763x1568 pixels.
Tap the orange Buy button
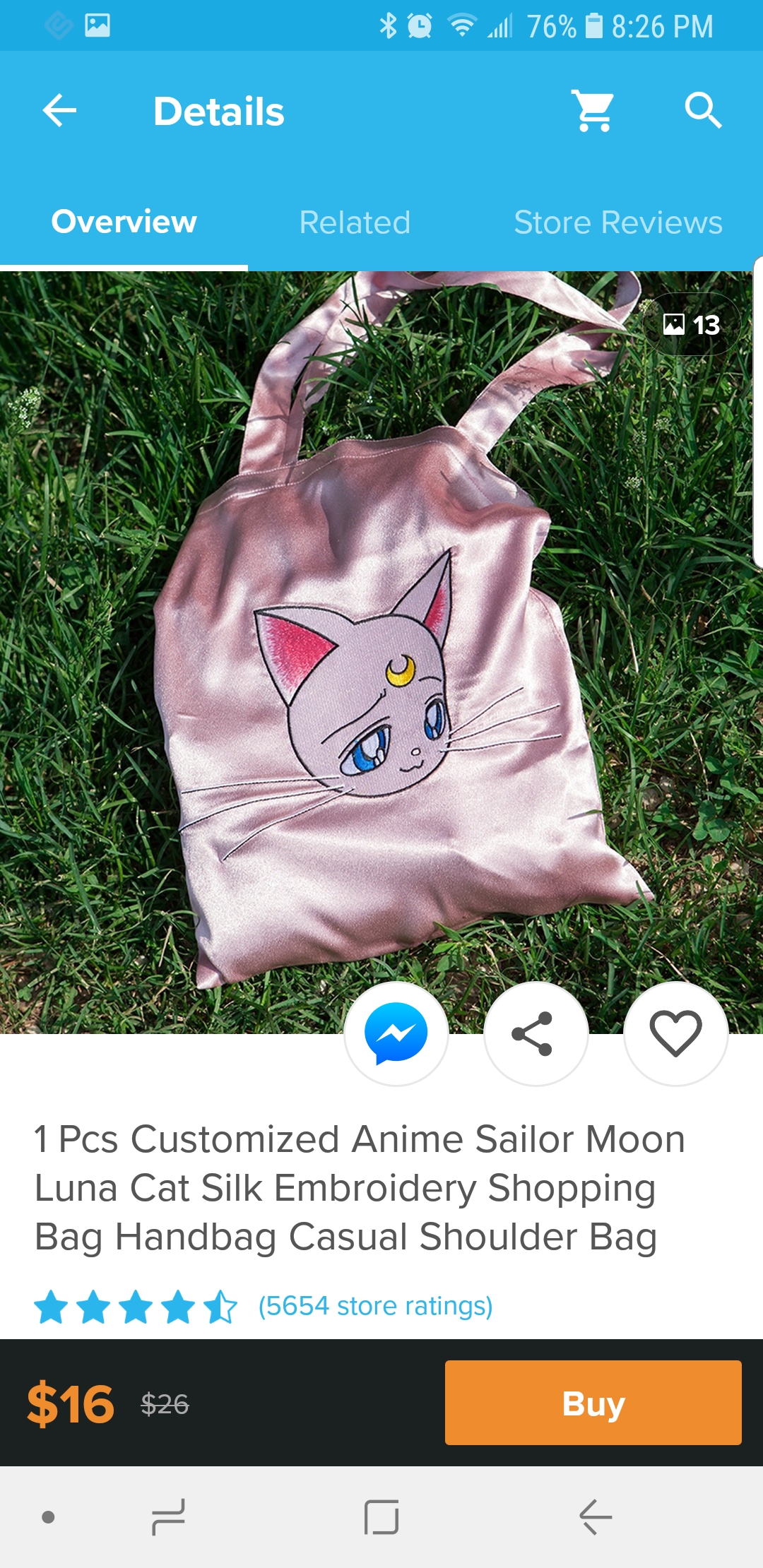[x=593, y=1403]
